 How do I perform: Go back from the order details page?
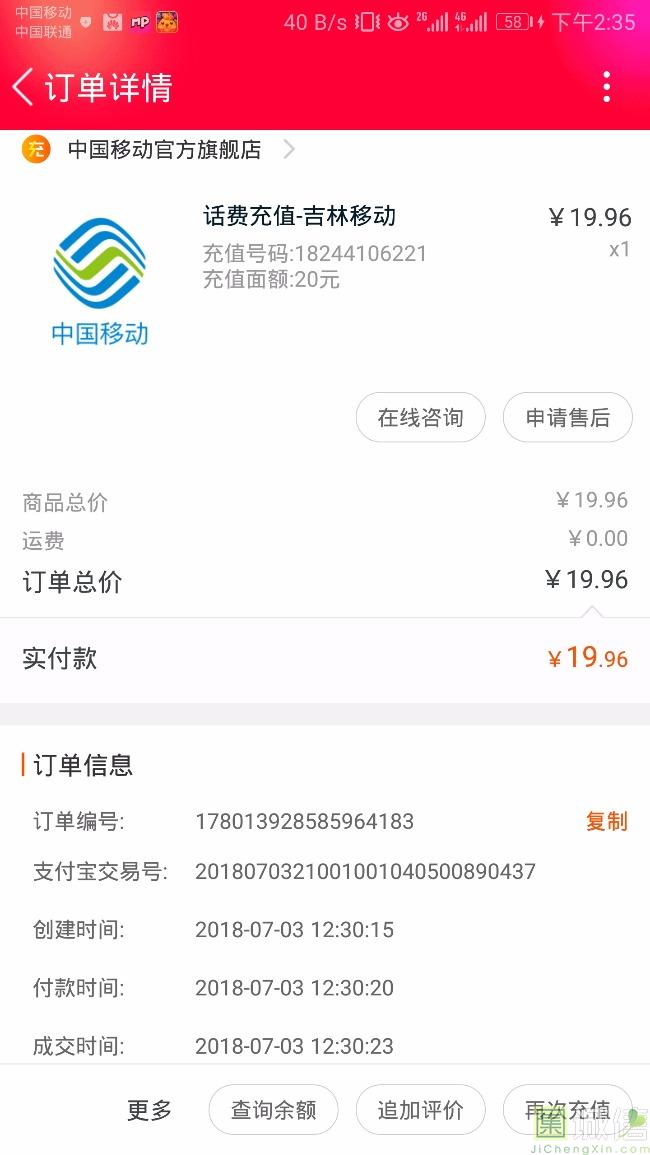click(x=23, y=88)
